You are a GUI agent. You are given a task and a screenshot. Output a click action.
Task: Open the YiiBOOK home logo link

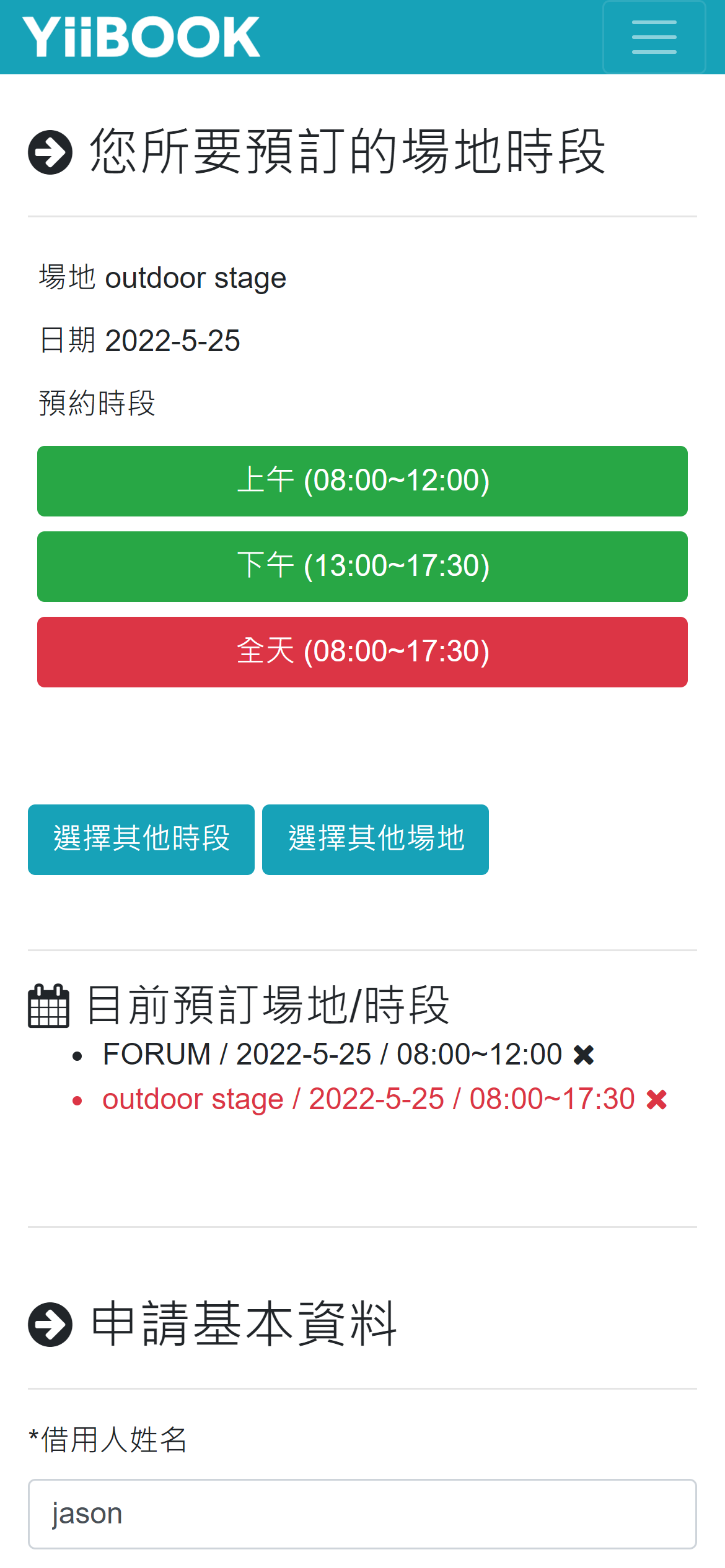(x=141, y=37)
